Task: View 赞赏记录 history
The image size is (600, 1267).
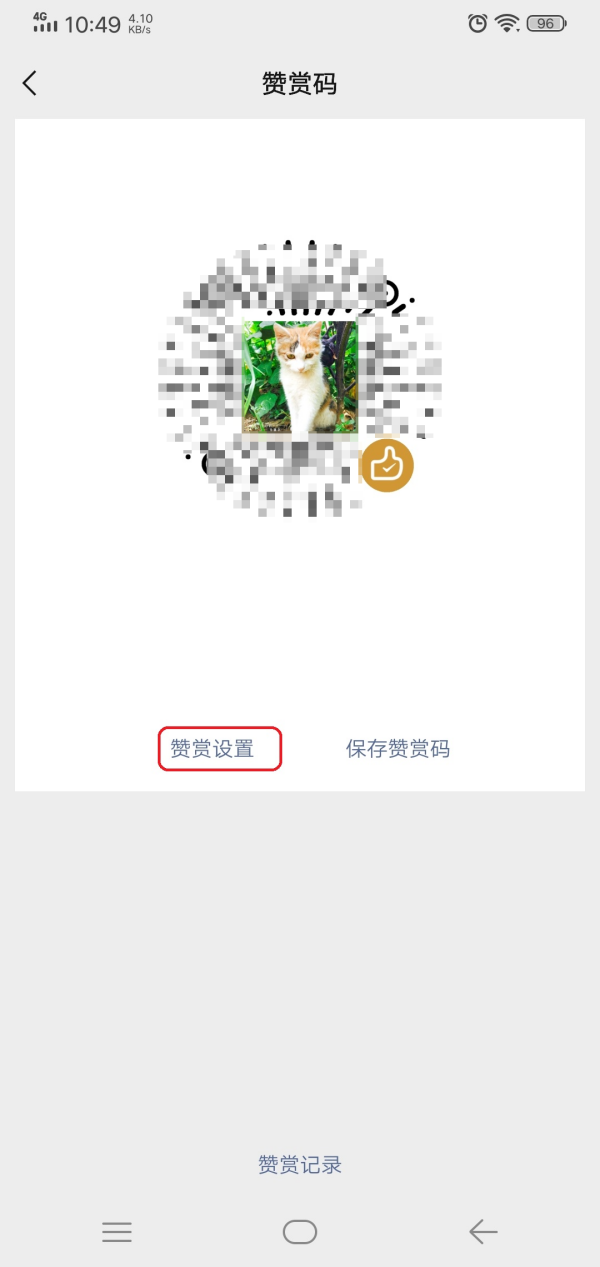Action: 300,1165
